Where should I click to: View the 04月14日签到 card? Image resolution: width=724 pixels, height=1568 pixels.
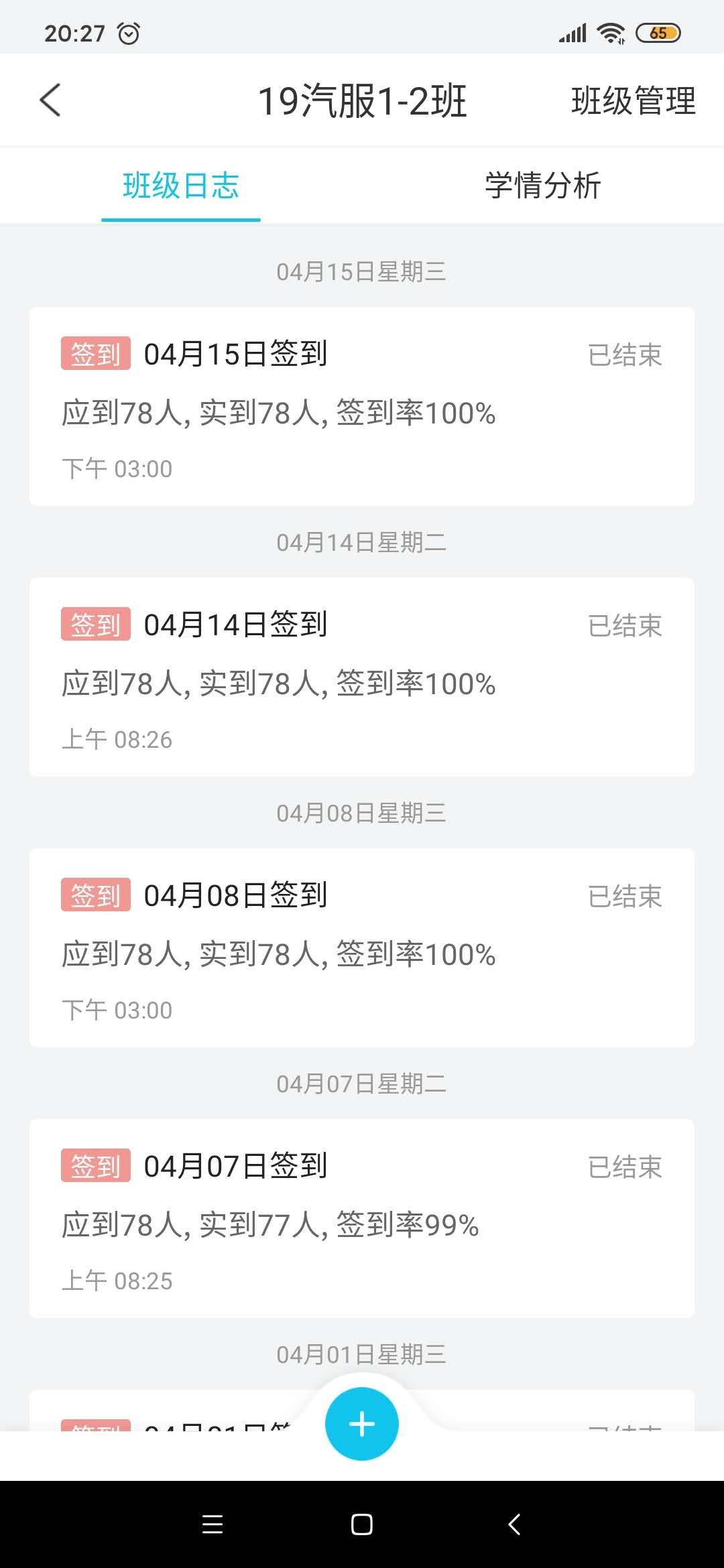point(362,677)
